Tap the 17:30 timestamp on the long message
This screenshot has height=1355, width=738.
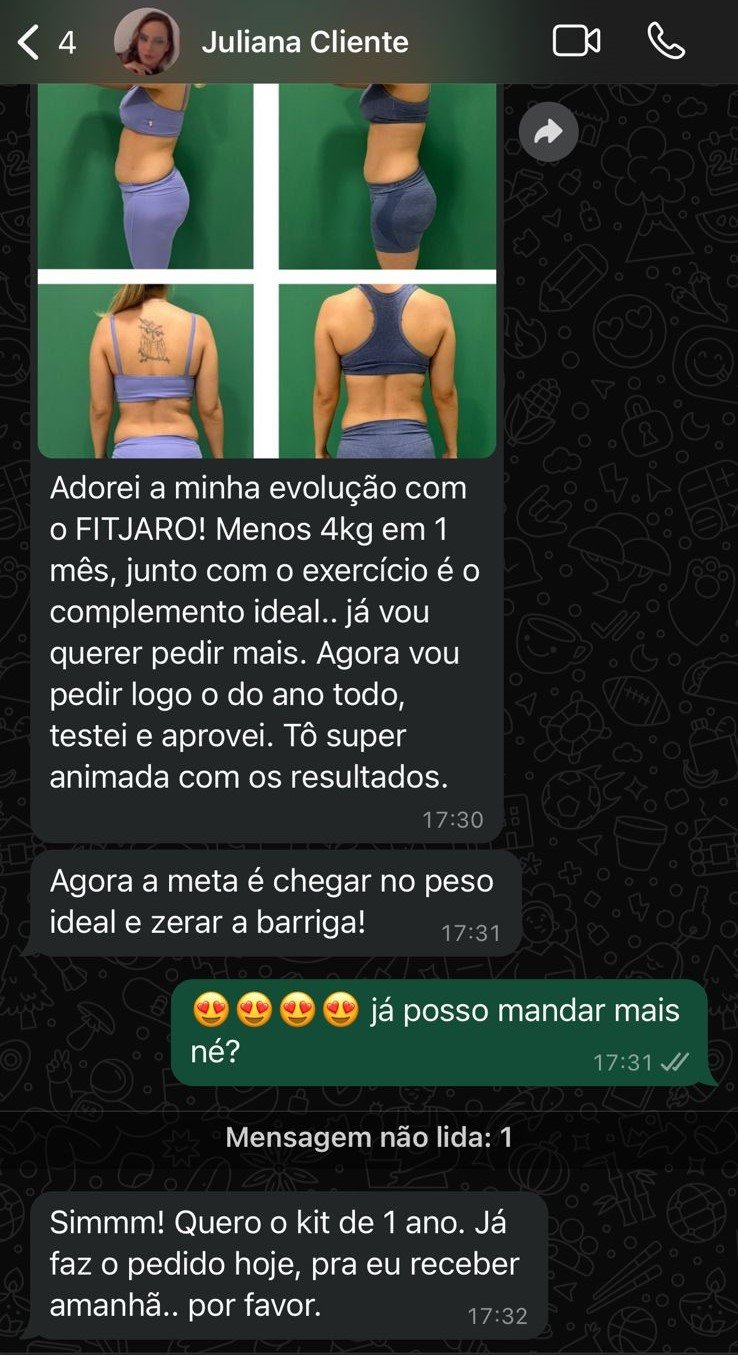pyautogui.click(x=453, y=819)
